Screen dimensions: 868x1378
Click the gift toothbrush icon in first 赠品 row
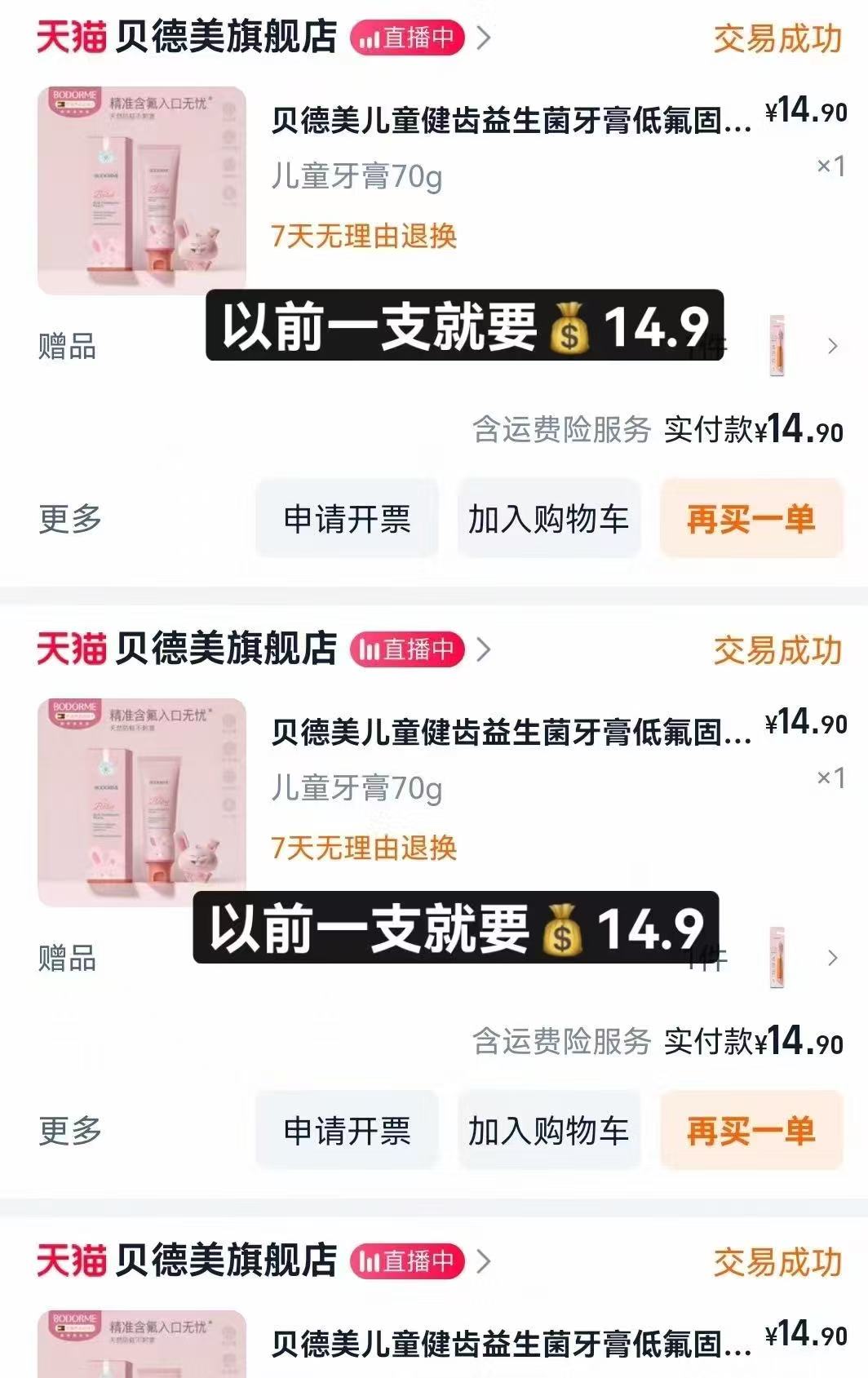(776, 346)
